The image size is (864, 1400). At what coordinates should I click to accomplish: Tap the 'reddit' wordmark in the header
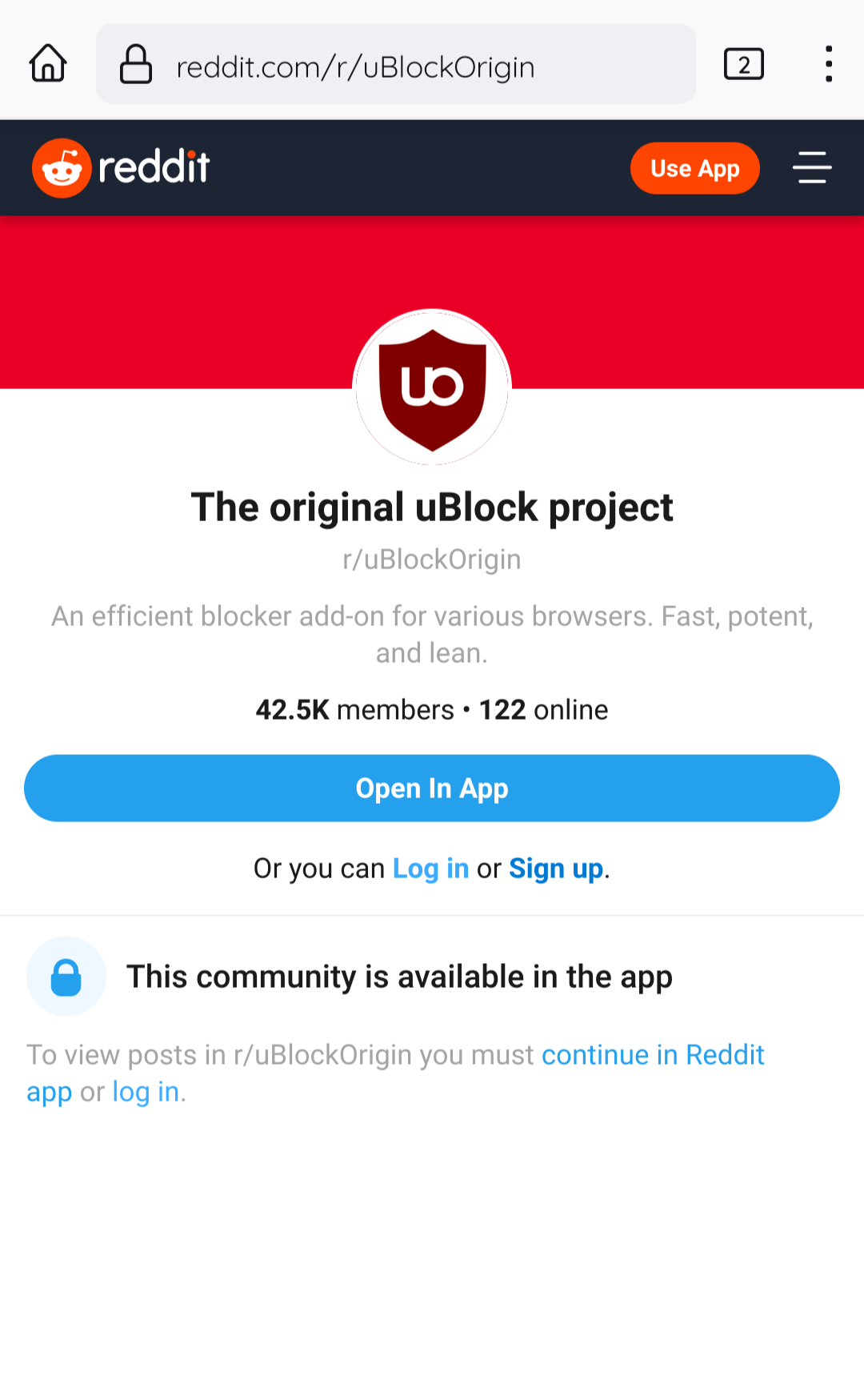(x=152, y=167)
